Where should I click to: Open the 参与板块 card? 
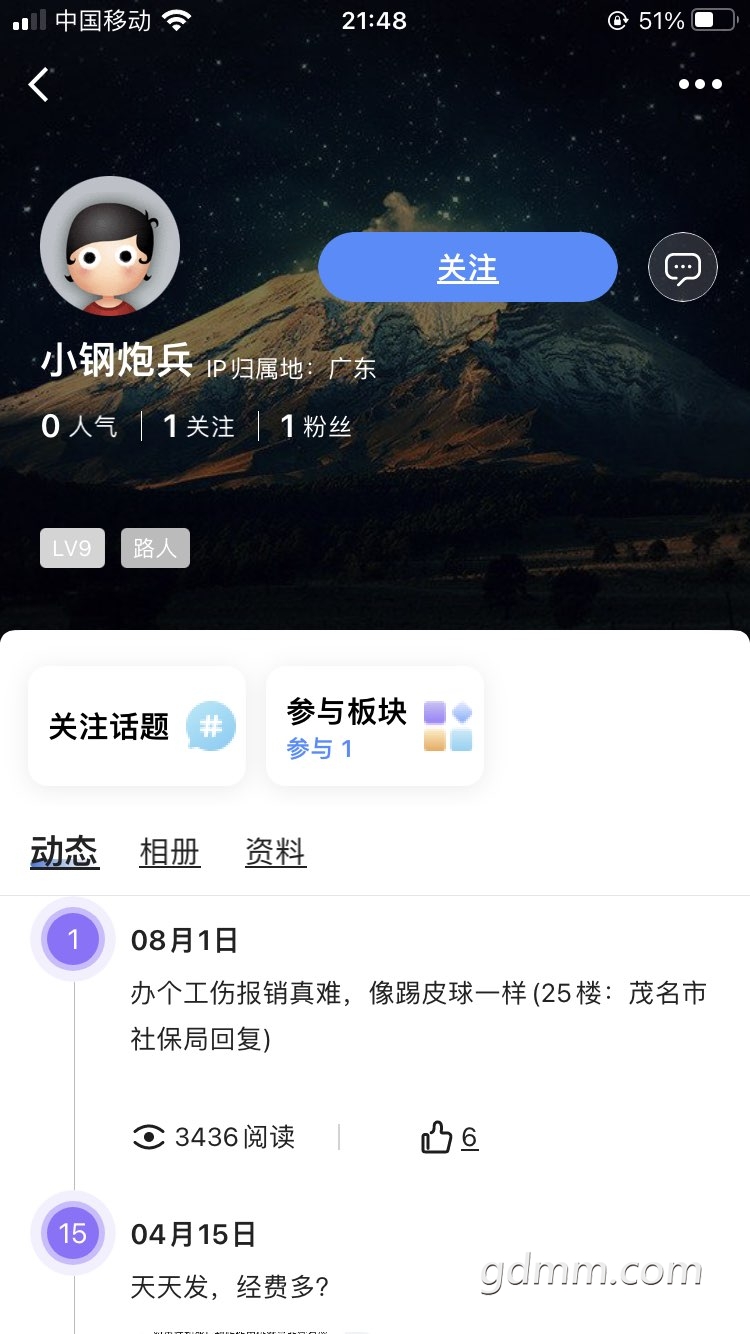[375, 726]
